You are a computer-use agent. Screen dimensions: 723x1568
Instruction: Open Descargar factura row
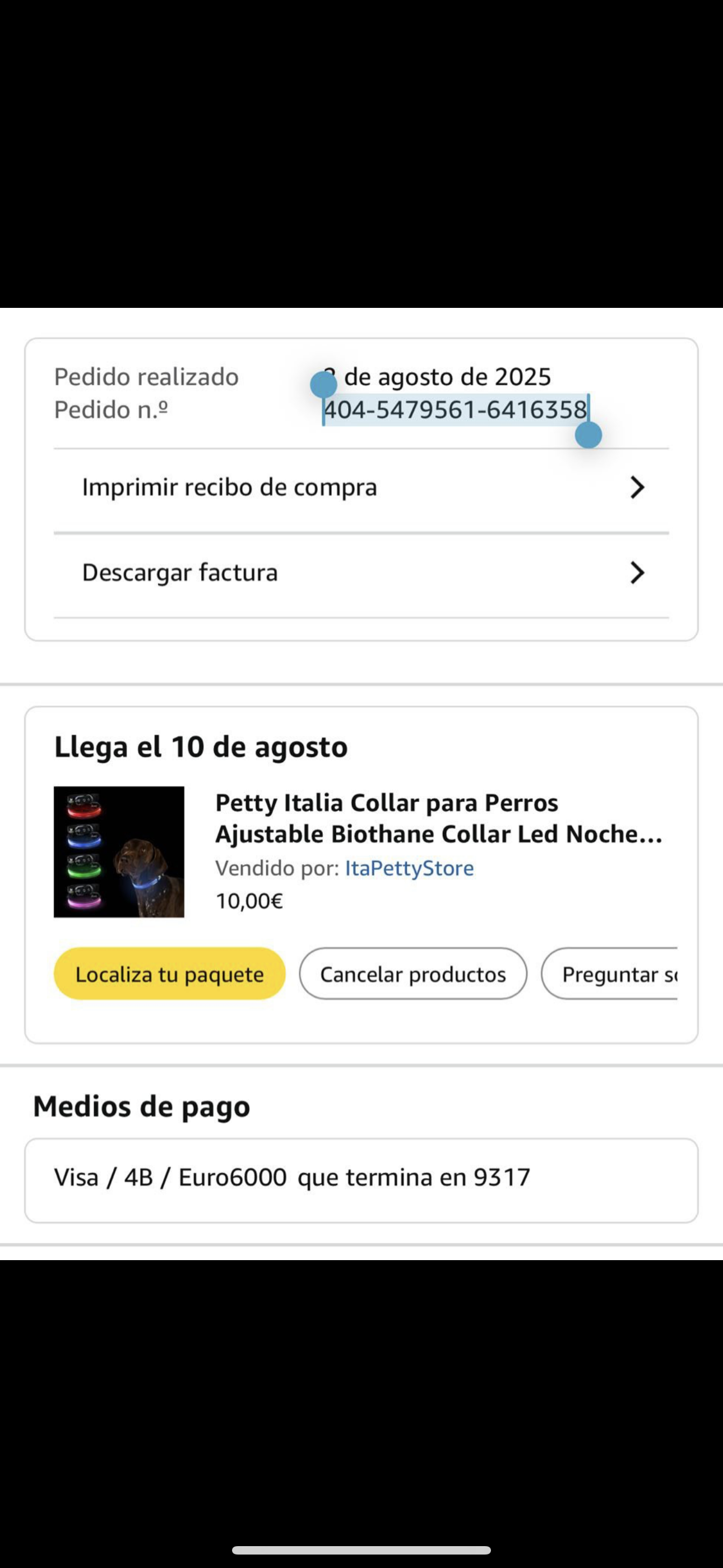tap(360, 573)
